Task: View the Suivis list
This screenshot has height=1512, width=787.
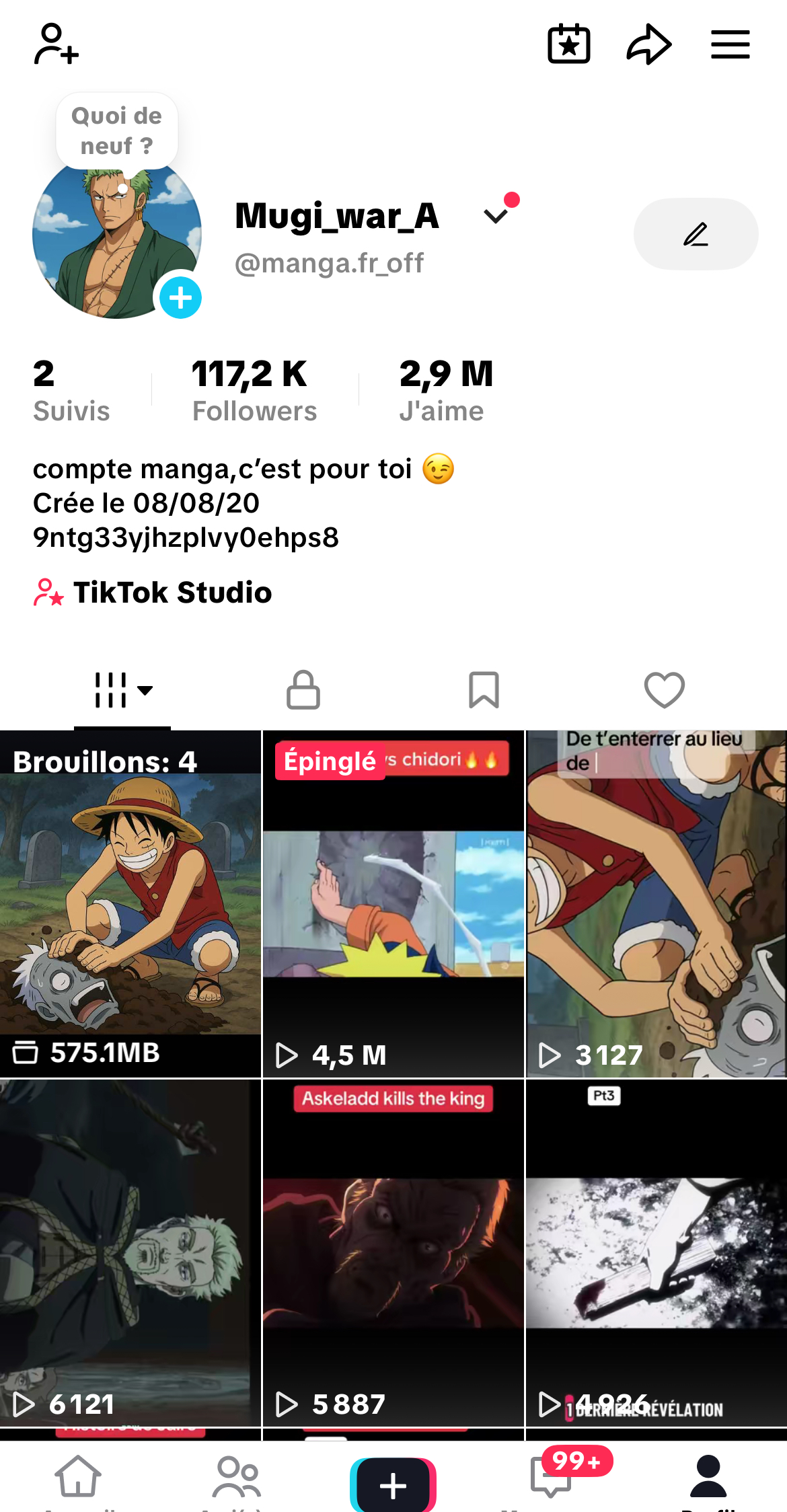Action: pyautogui.click(x=71, y=390)
